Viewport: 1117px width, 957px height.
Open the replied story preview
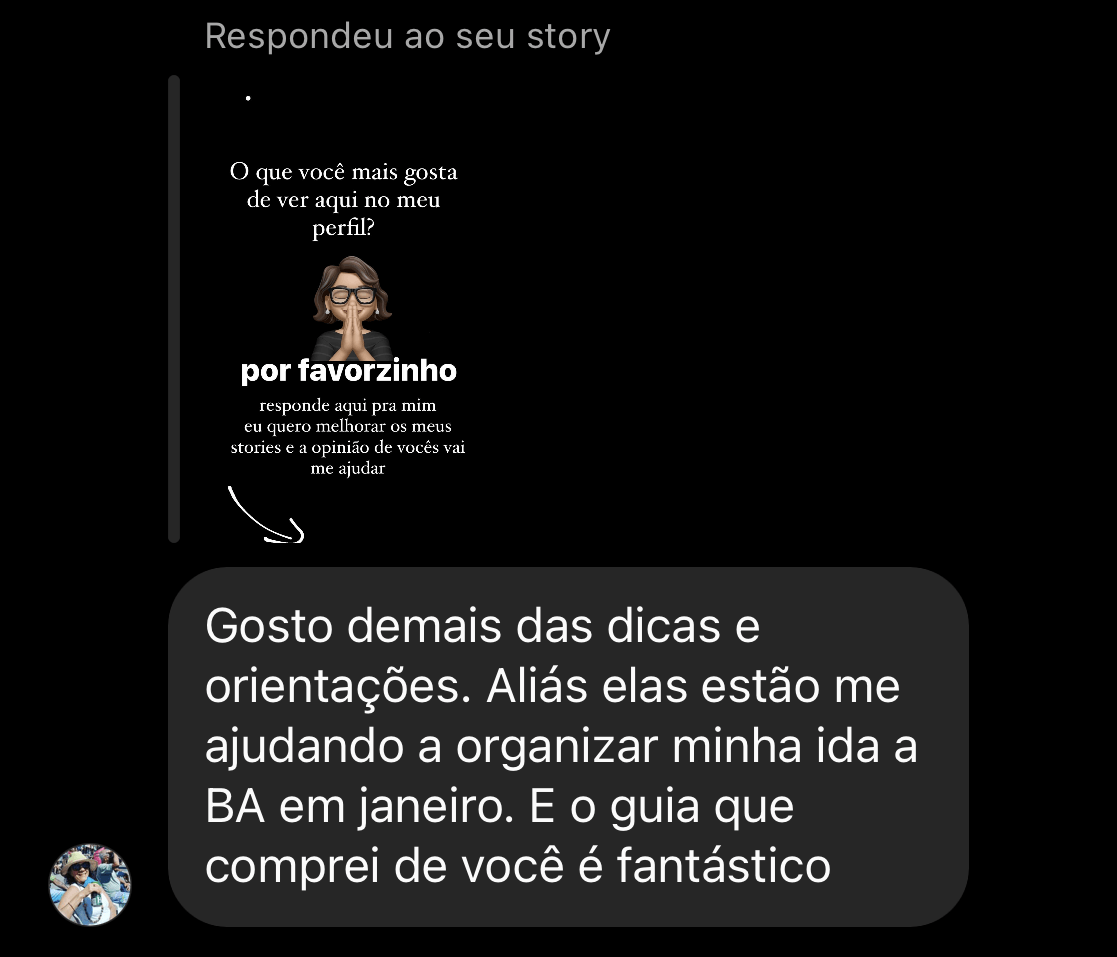pos(347,310)
